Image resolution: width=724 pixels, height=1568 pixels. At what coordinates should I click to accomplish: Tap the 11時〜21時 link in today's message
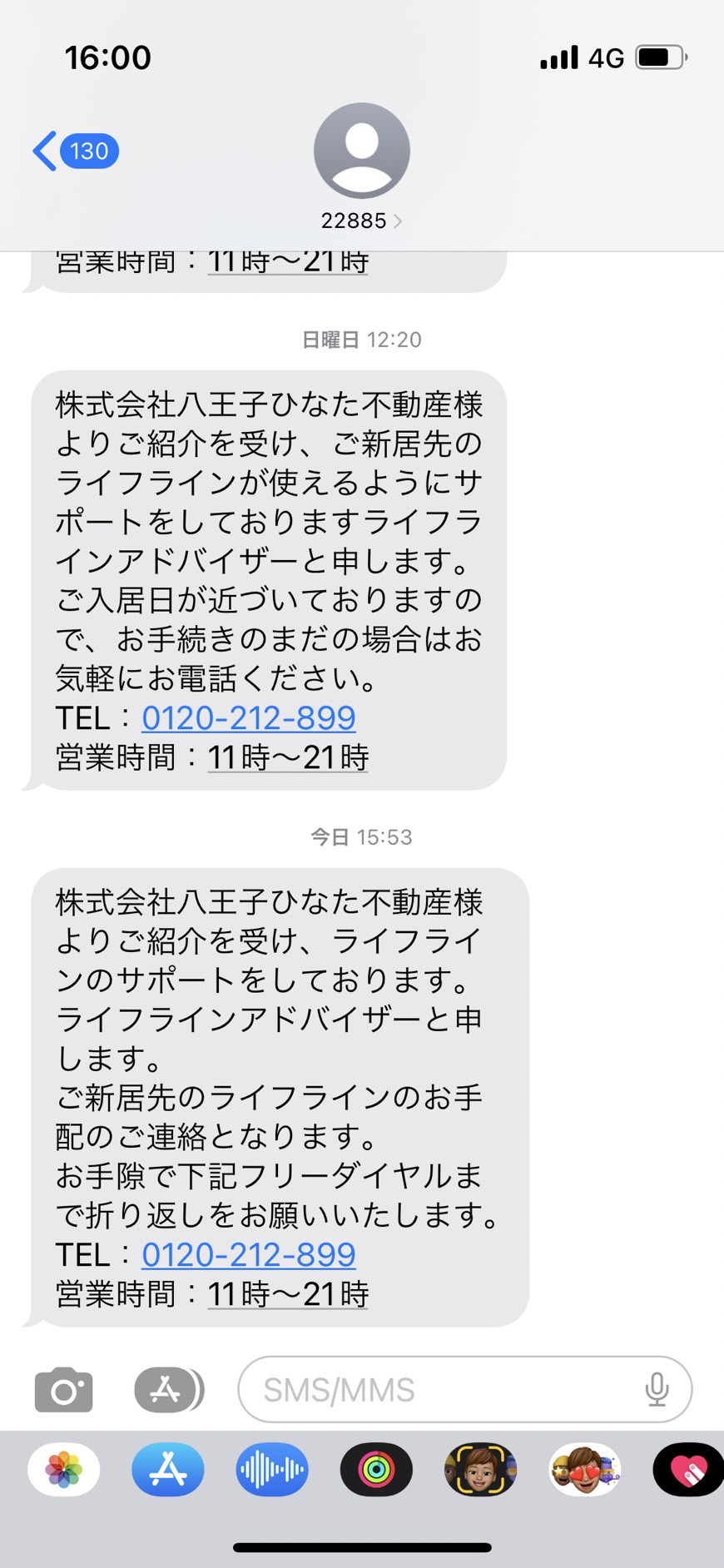point(288,1294)
